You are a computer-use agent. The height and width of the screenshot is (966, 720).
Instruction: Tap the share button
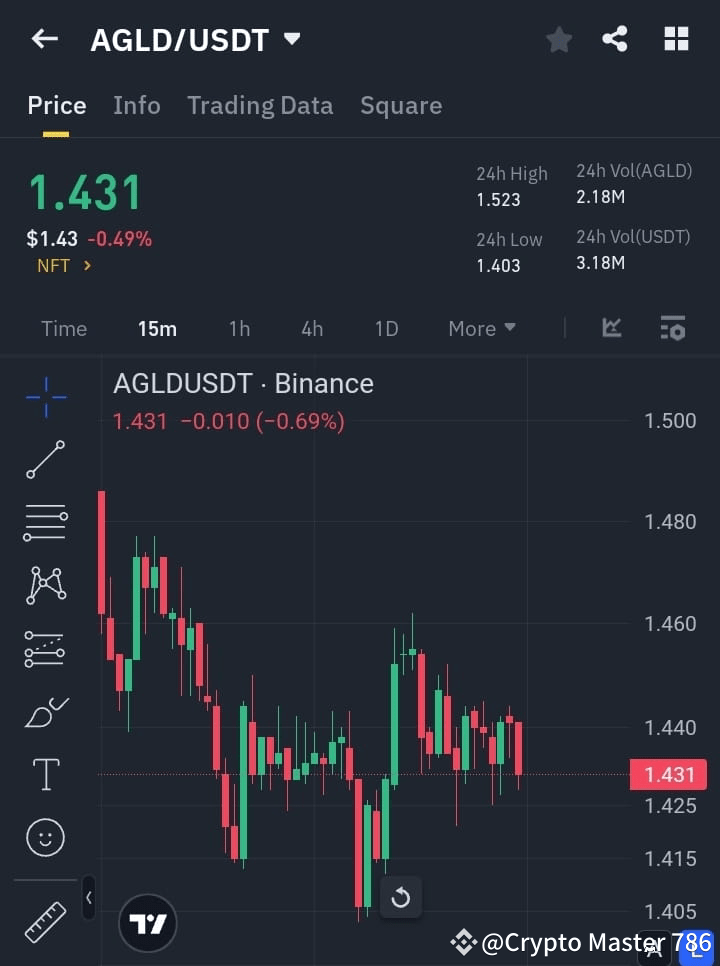pyautogui.click(x=616, y=39)
